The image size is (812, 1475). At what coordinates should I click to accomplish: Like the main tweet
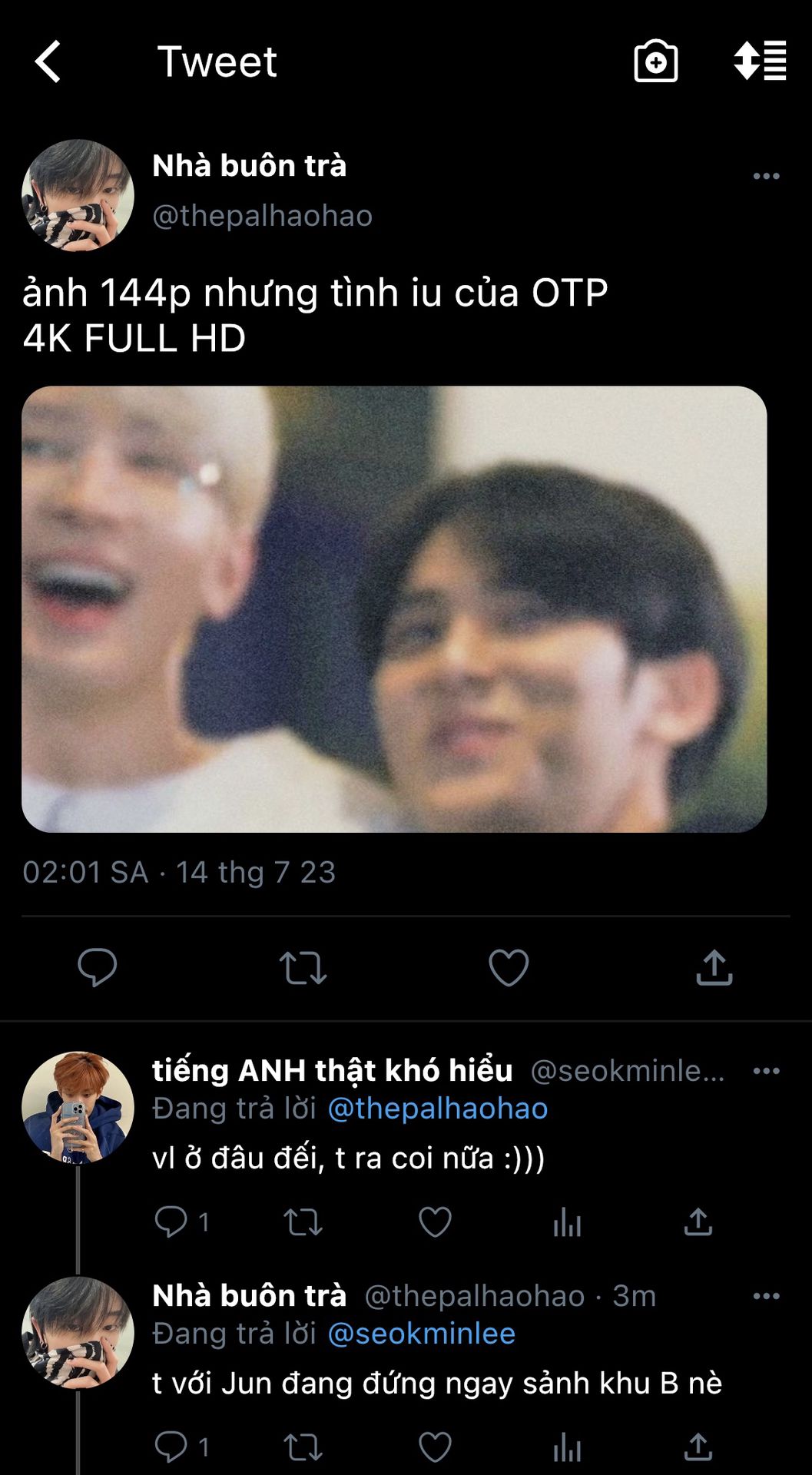[509, 967]
